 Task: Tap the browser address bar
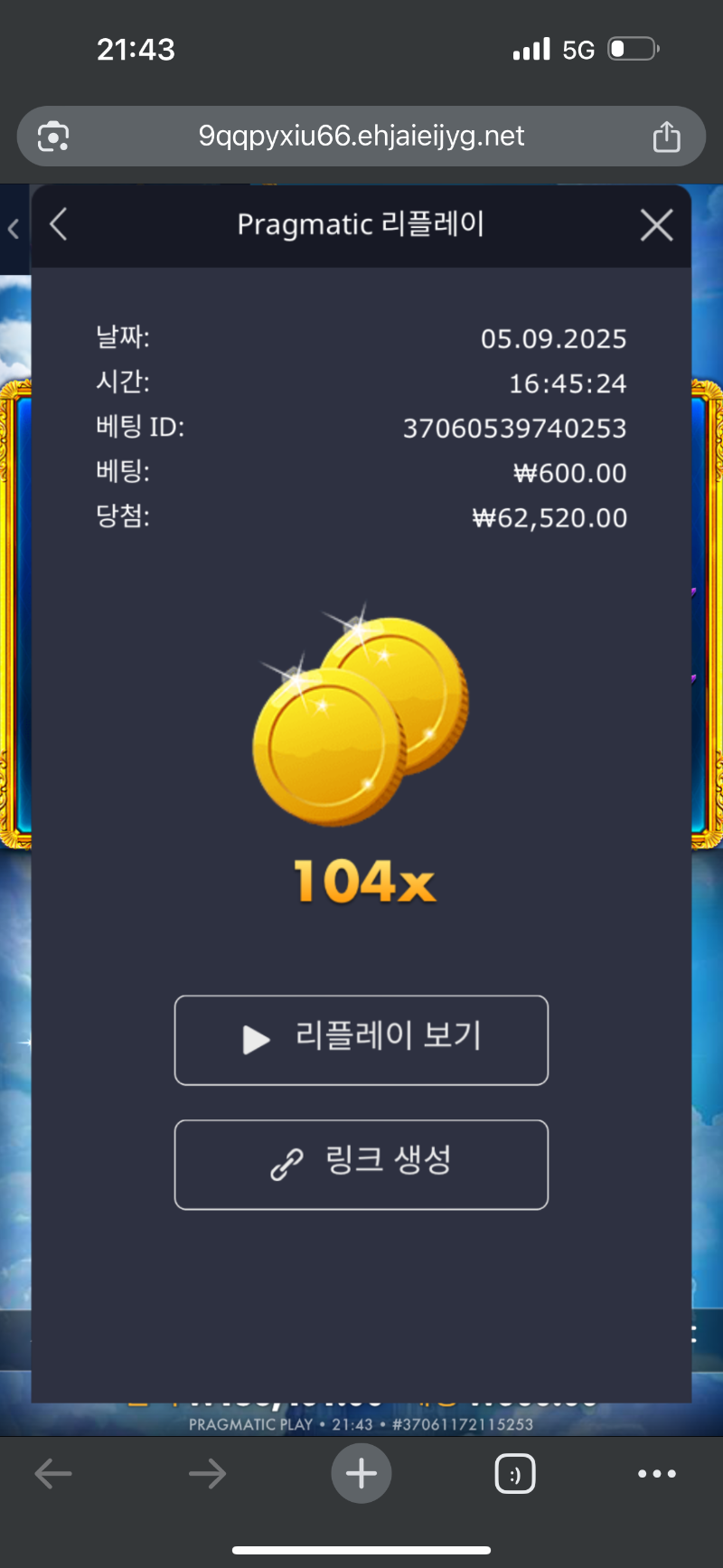coord(361,137)
